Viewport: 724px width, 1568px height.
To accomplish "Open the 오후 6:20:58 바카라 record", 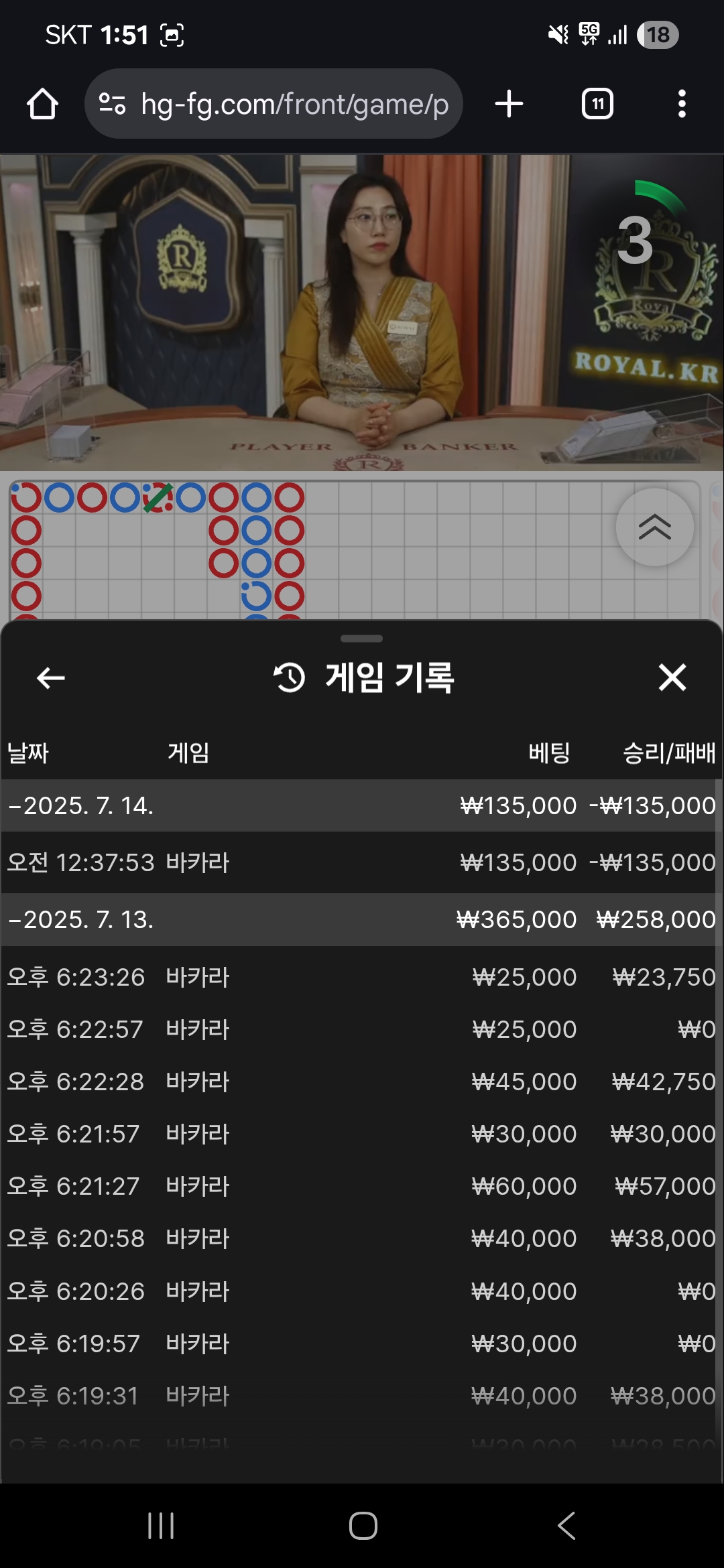I will tap(361, 1238).
